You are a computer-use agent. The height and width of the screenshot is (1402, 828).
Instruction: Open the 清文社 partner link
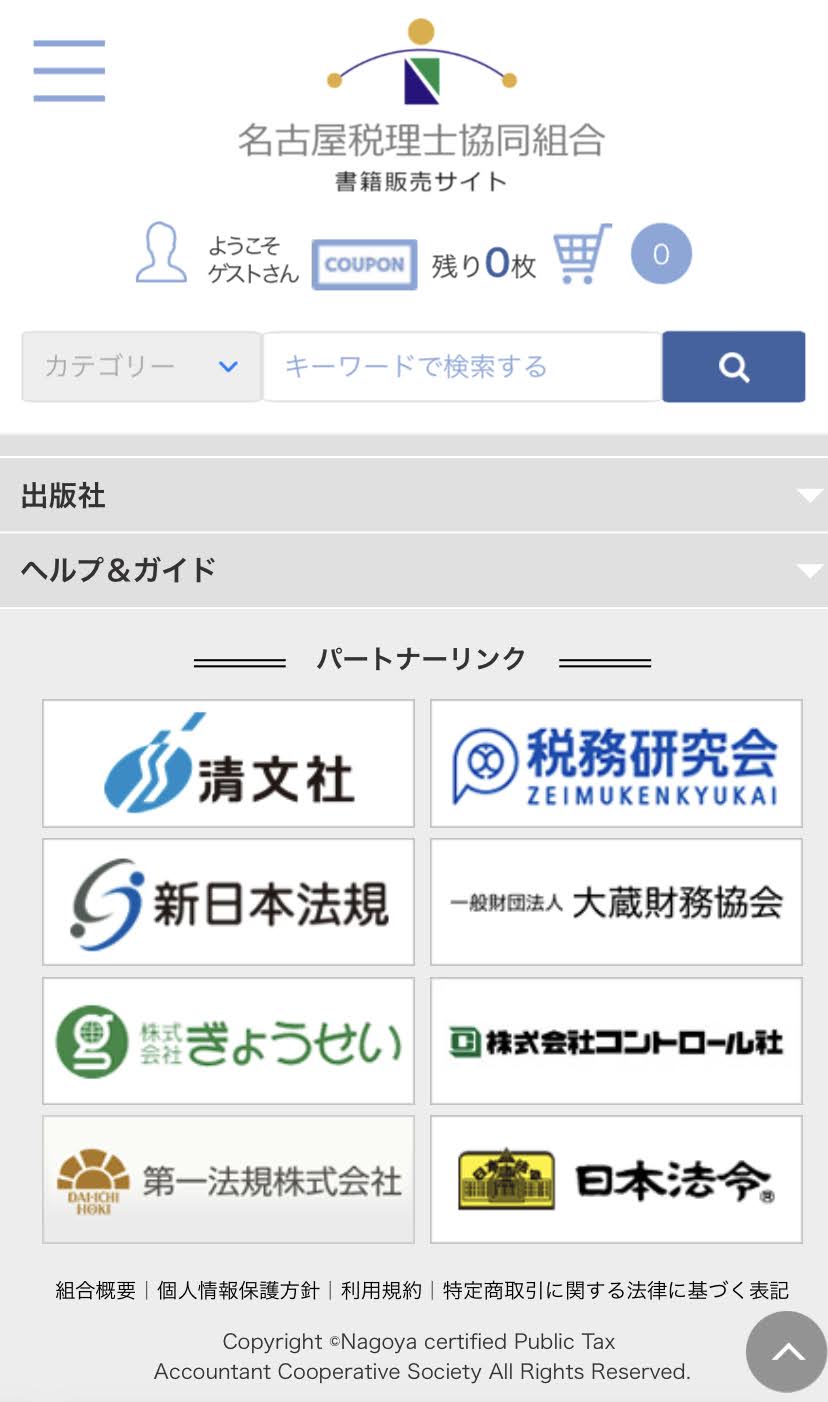[228, 763]
